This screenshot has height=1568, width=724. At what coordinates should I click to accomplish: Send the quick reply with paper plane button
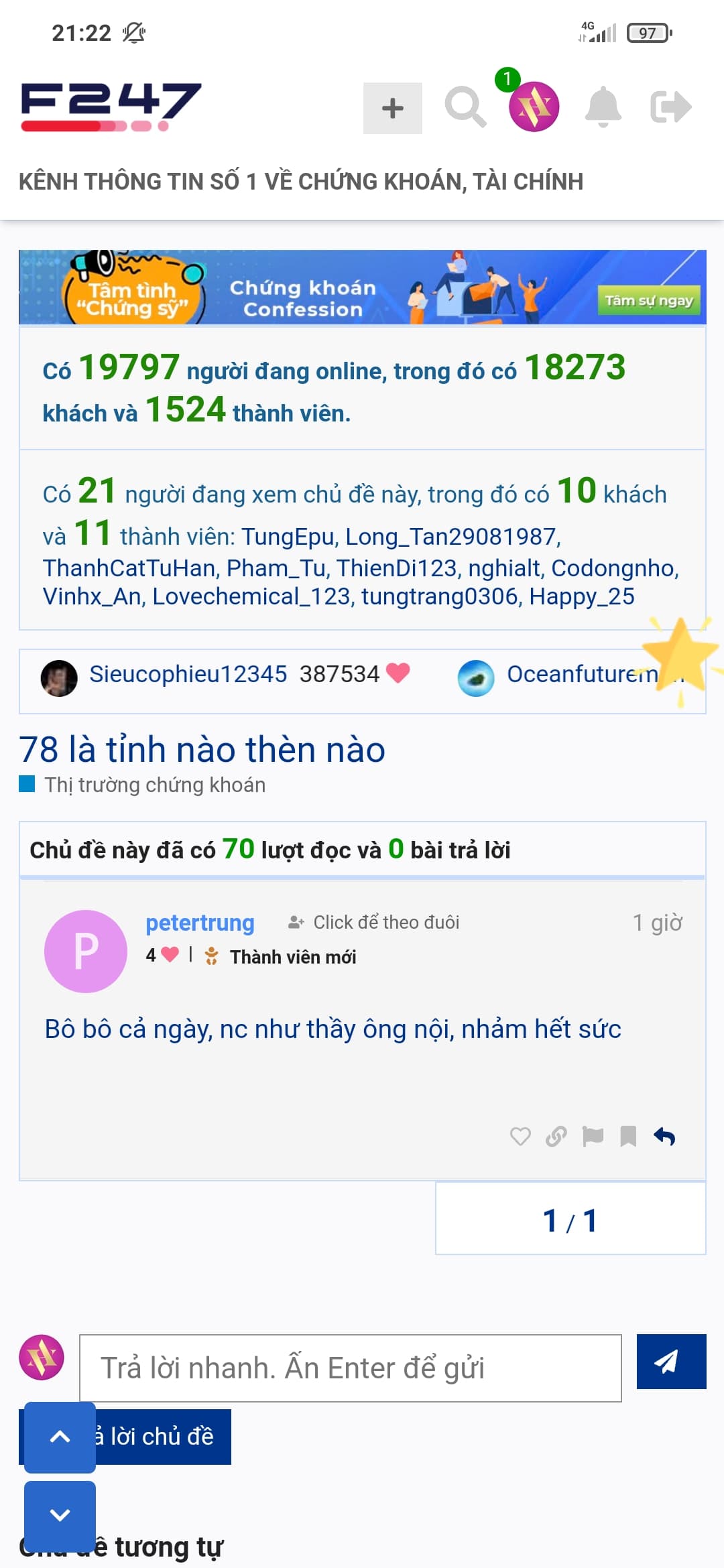pyautogui.click(x=670, y=1361)
